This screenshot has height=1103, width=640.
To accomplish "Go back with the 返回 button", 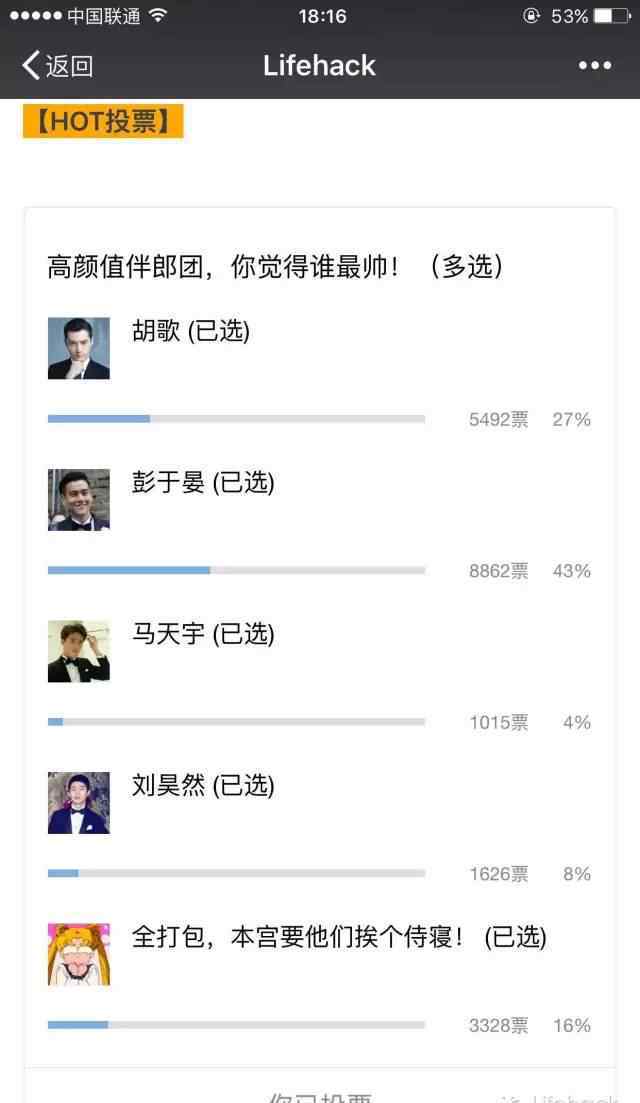I will (x=57, y=66).
